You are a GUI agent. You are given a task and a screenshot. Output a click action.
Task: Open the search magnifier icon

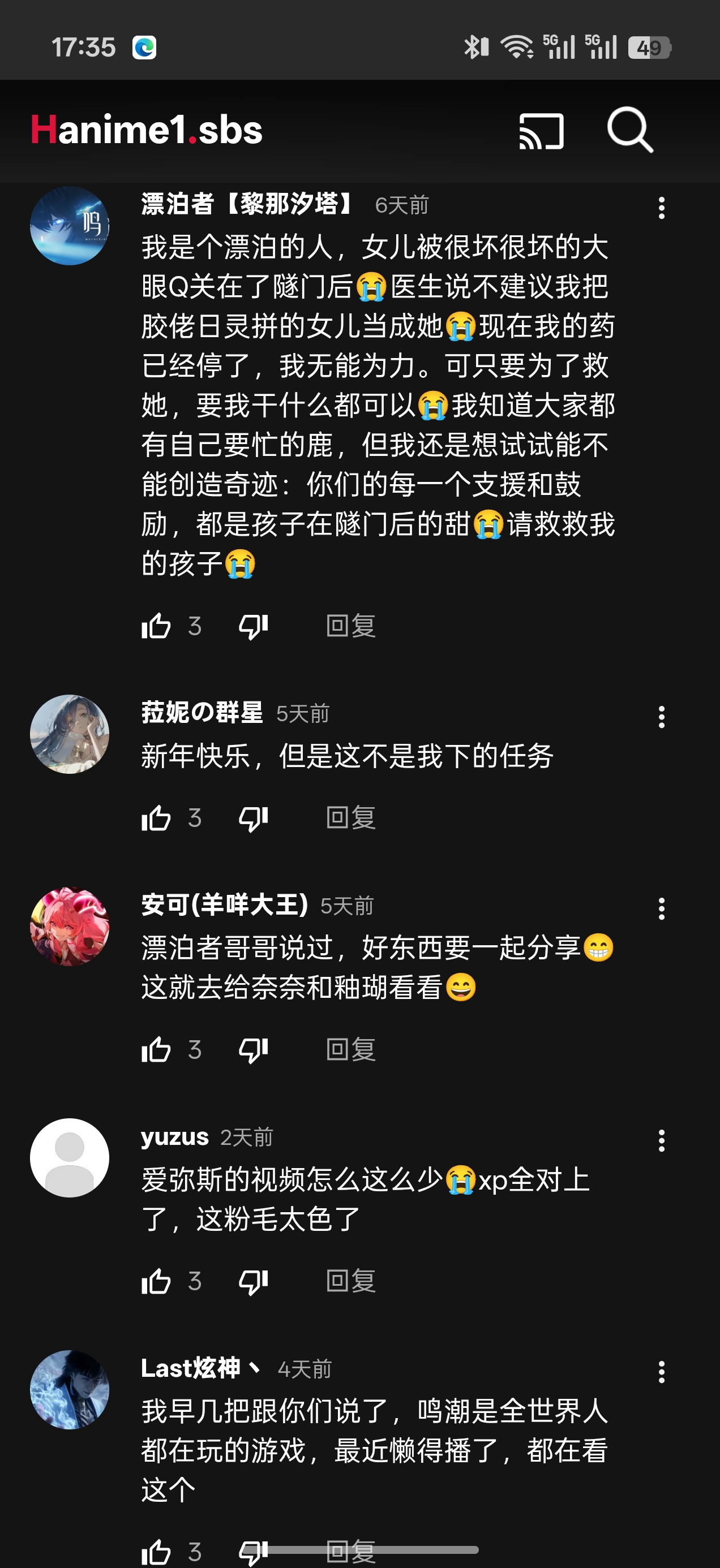pos(630,130)
